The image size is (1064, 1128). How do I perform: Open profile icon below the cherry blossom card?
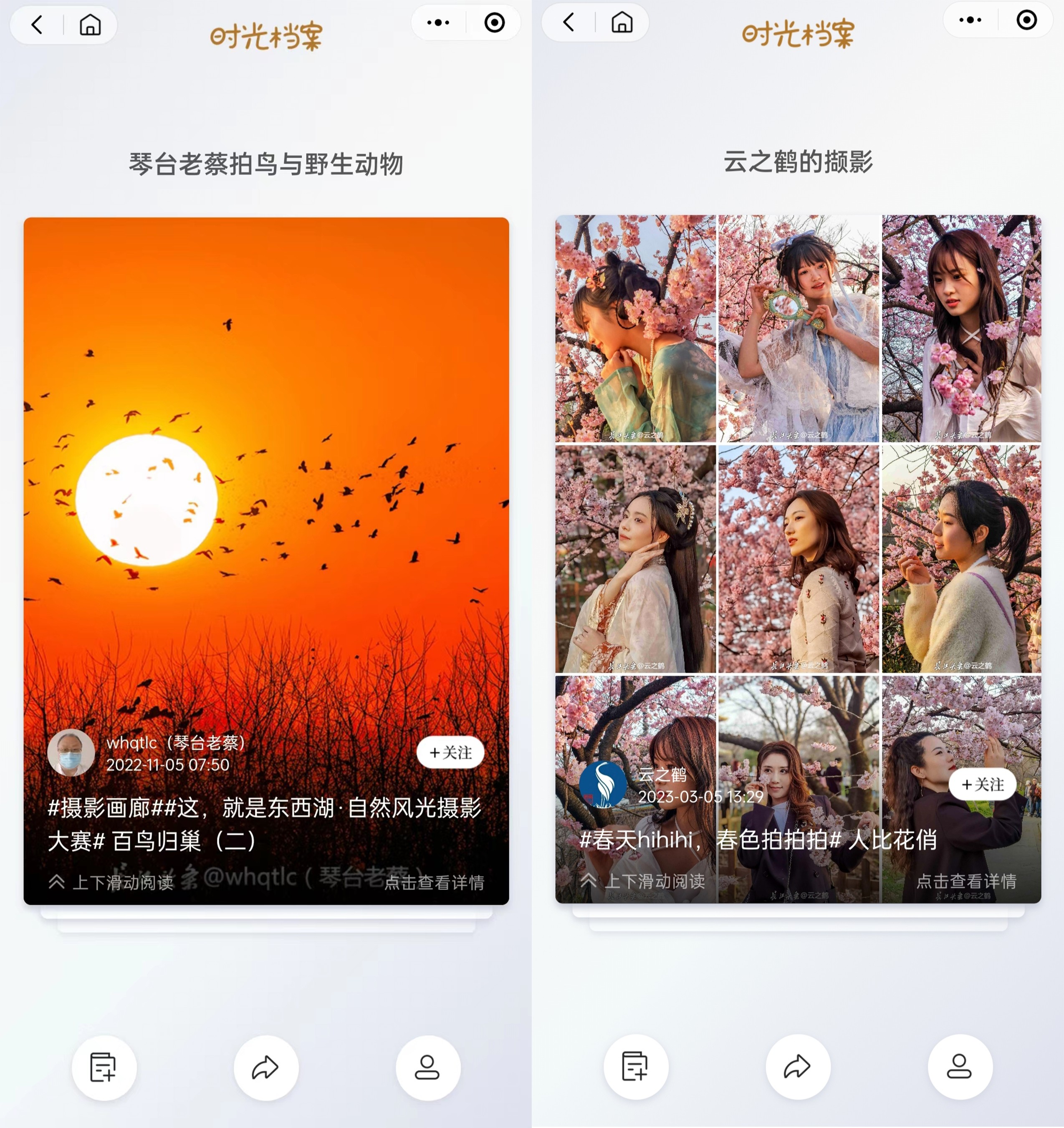[960, 1066]
